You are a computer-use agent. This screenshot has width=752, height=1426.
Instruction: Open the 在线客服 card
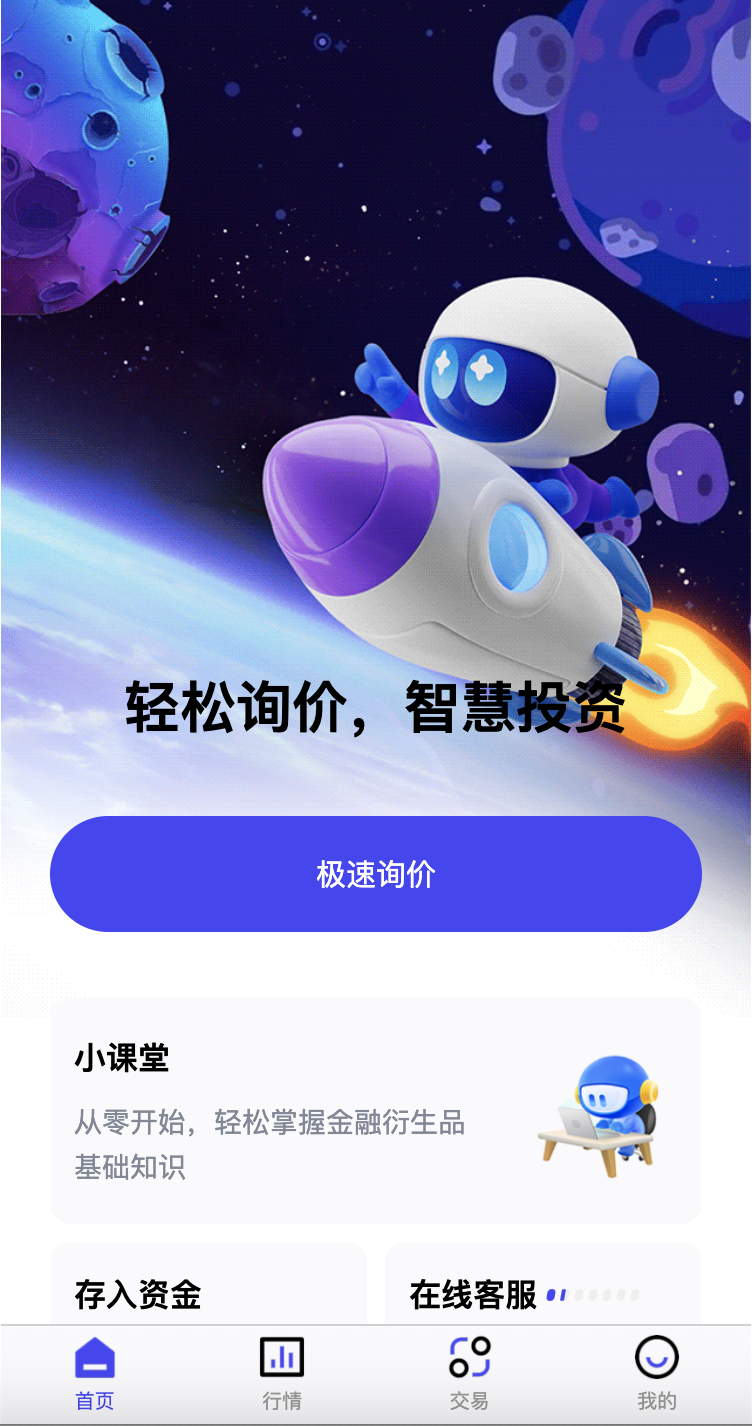[543, 1288]
